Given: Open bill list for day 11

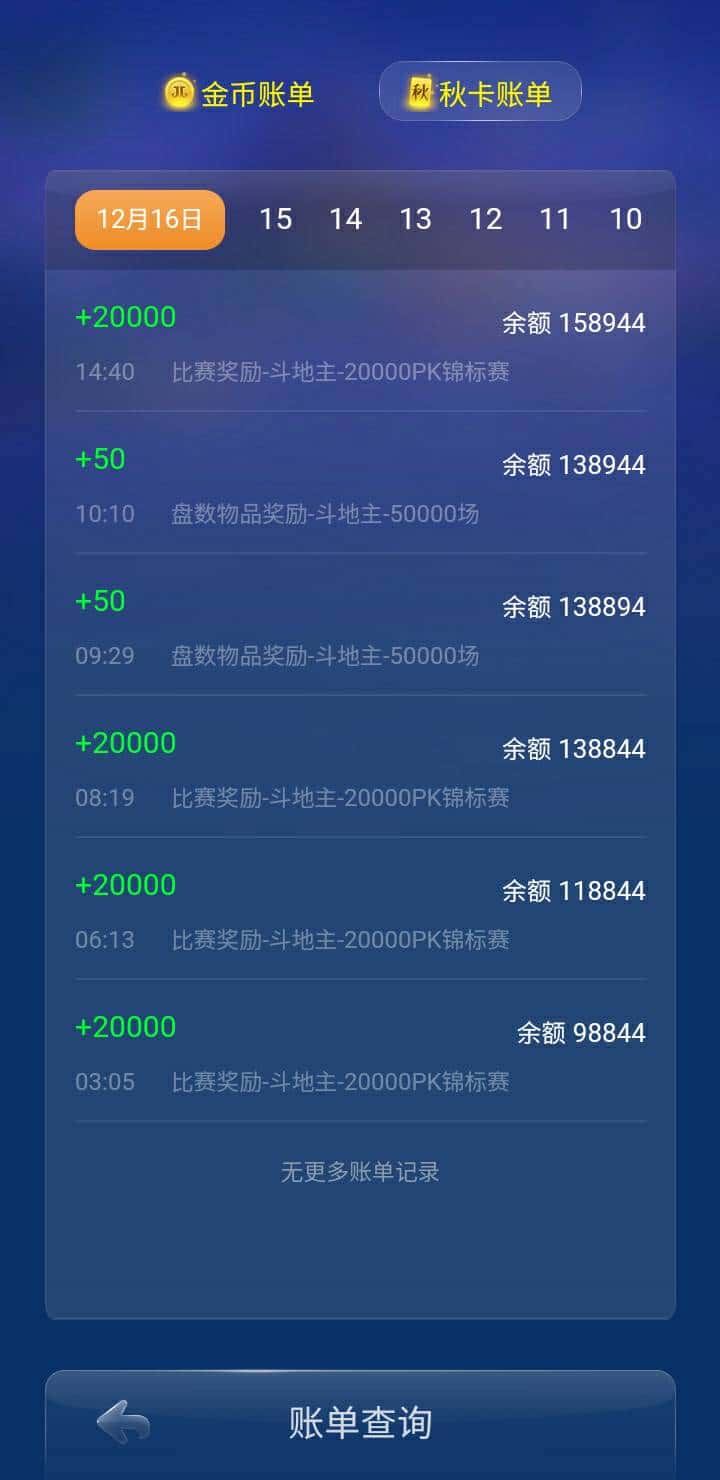Looking at the screenshot, I should tap(555, 219).
